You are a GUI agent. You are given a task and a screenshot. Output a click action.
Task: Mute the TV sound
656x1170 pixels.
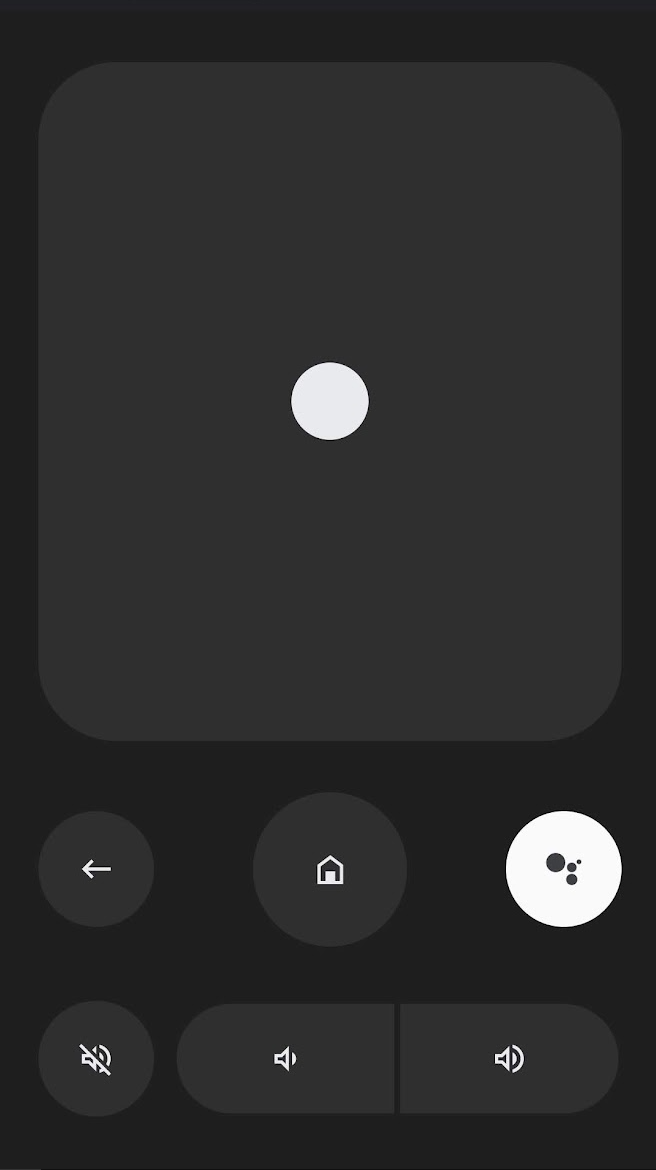point(96,1058)
